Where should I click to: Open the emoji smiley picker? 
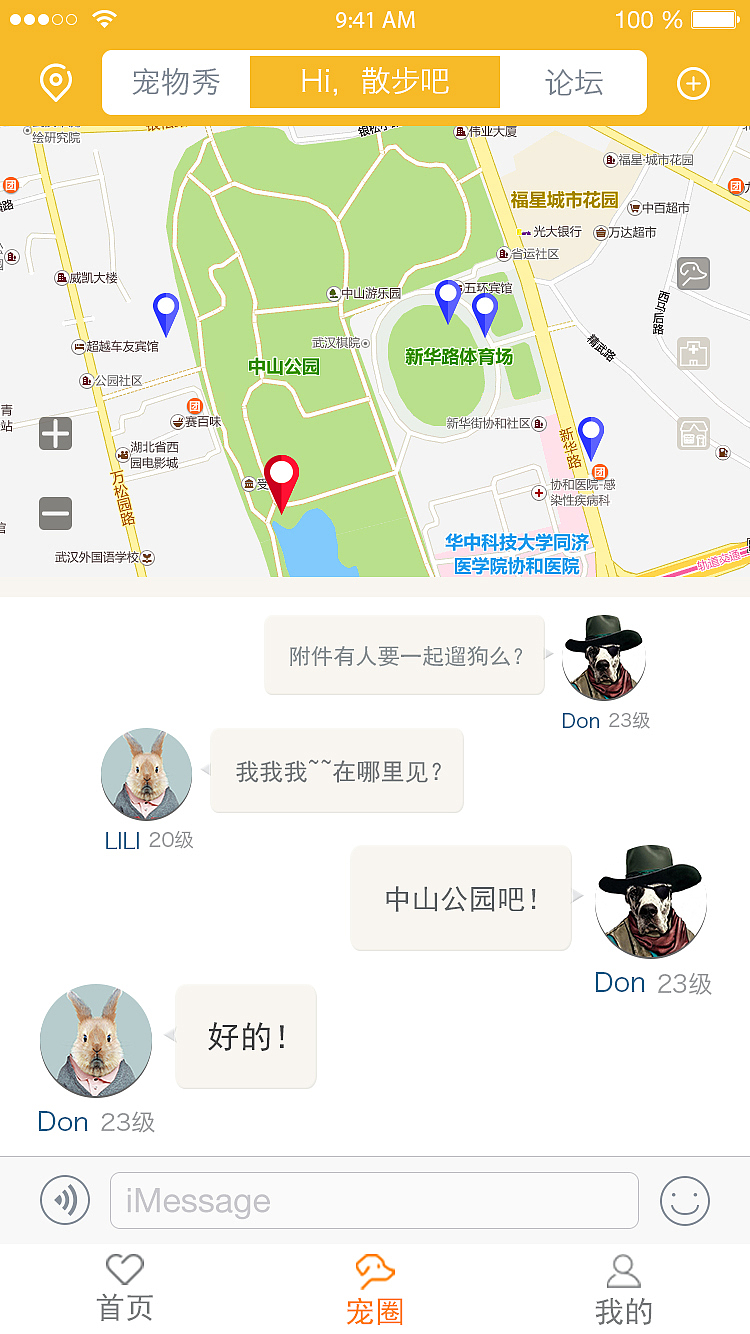pyautogui.click(x=686, y=1200)
